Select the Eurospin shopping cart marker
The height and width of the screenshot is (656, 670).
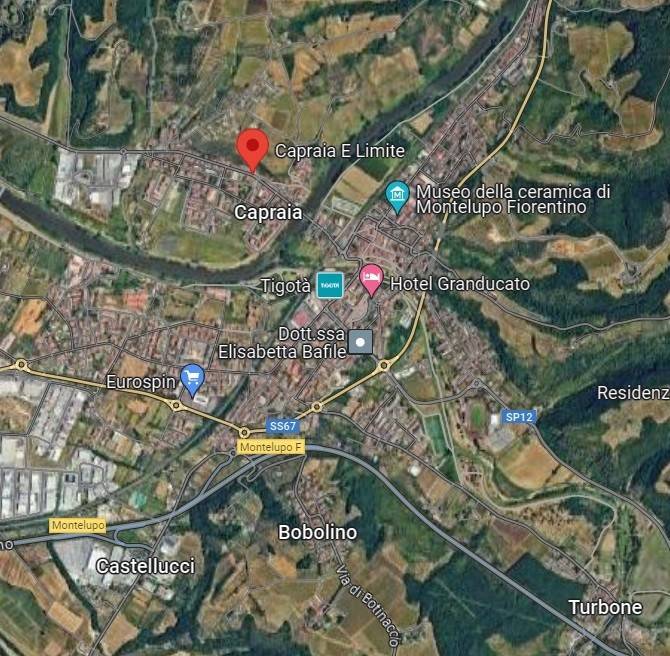pos(192,377)
